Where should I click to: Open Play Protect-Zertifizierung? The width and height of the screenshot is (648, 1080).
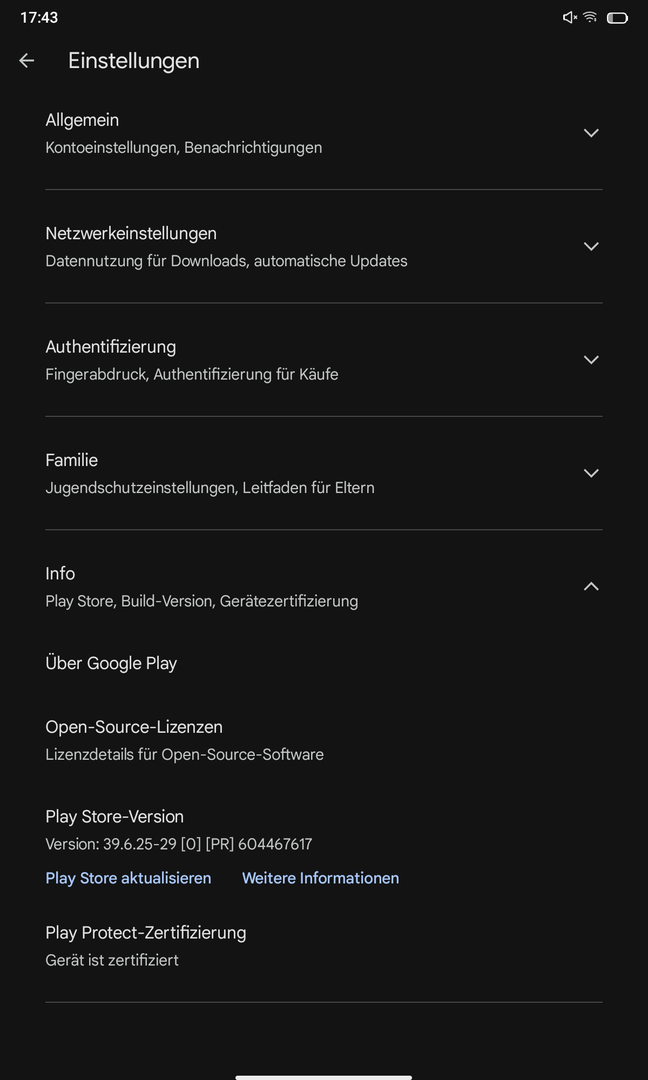click(145, 945)
